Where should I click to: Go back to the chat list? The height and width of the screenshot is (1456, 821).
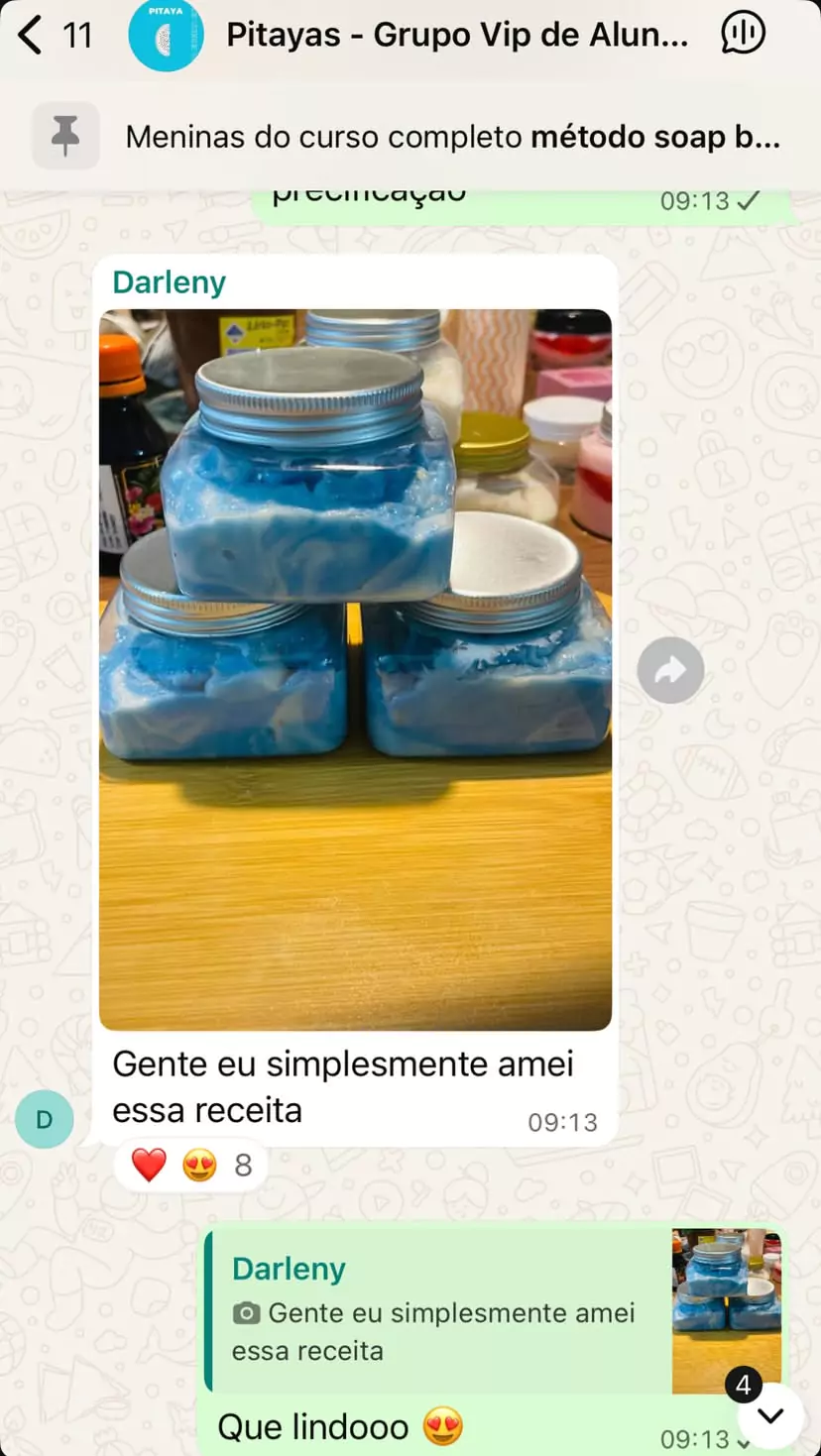pos(32,36)
